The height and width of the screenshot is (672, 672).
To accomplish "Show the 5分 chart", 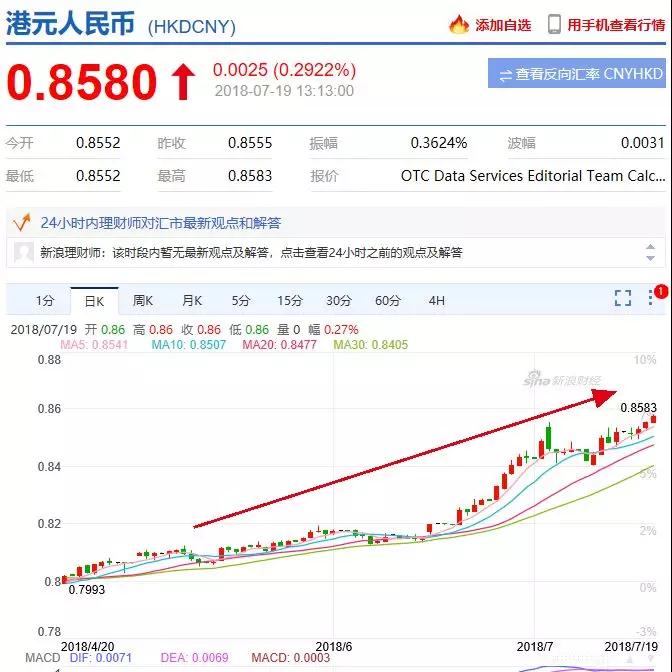I will (x=241, y=300).
